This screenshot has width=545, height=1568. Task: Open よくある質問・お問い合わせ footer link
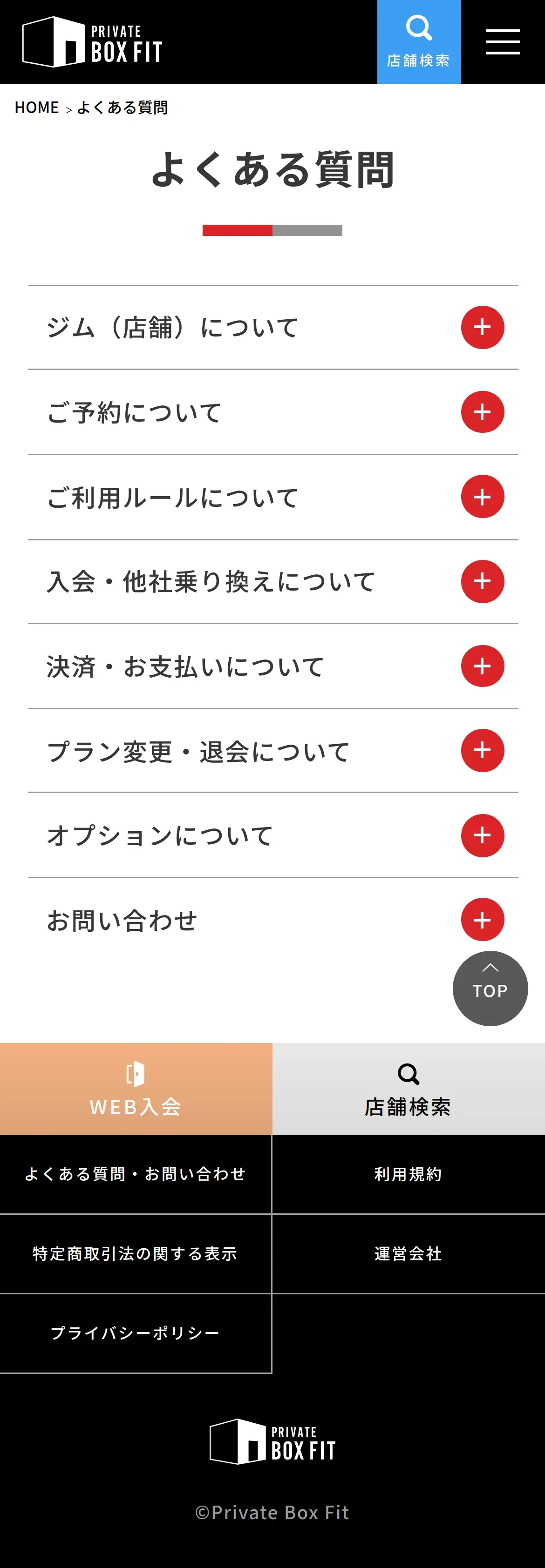click(x=135, y=1174)
